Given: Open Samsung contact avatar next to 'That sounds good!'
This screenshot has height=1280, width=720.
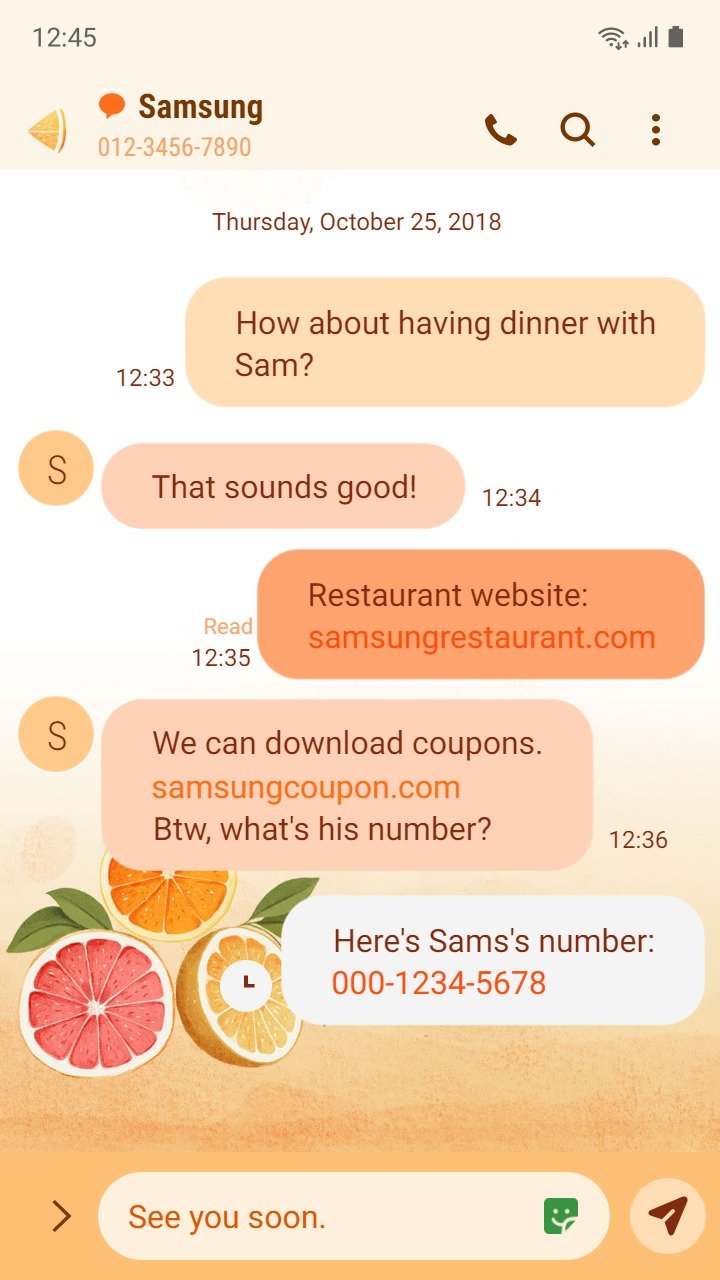Looking at the screenshot, I should coord(56,468).
